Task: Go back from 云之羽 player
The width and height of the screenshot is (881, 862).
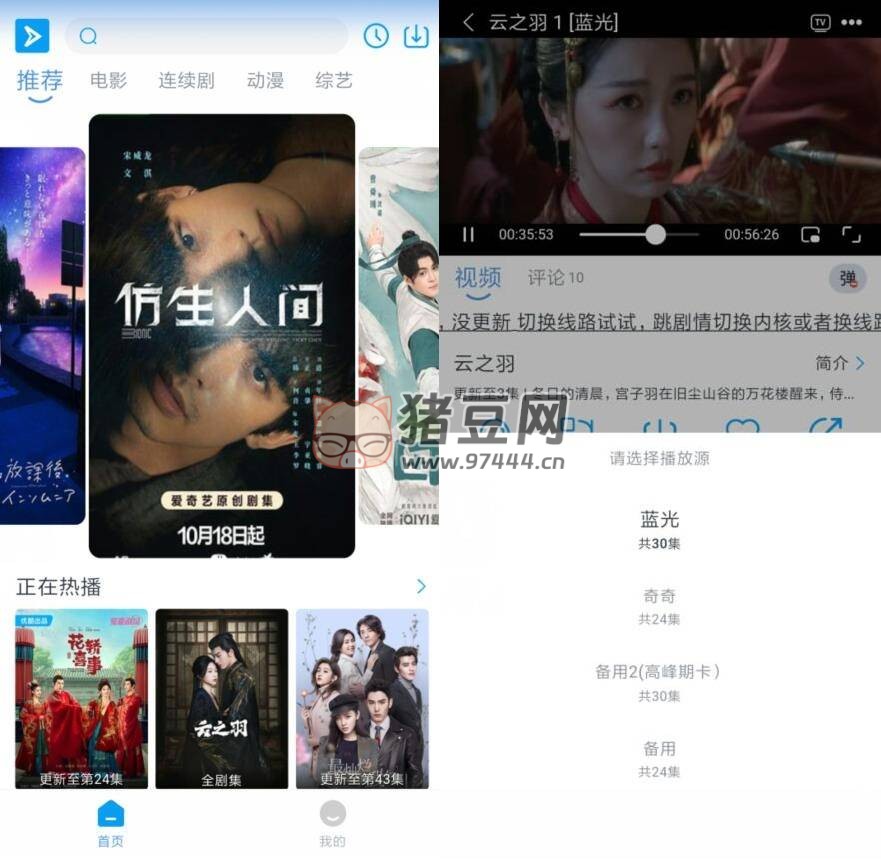Action: click(468, 22)
